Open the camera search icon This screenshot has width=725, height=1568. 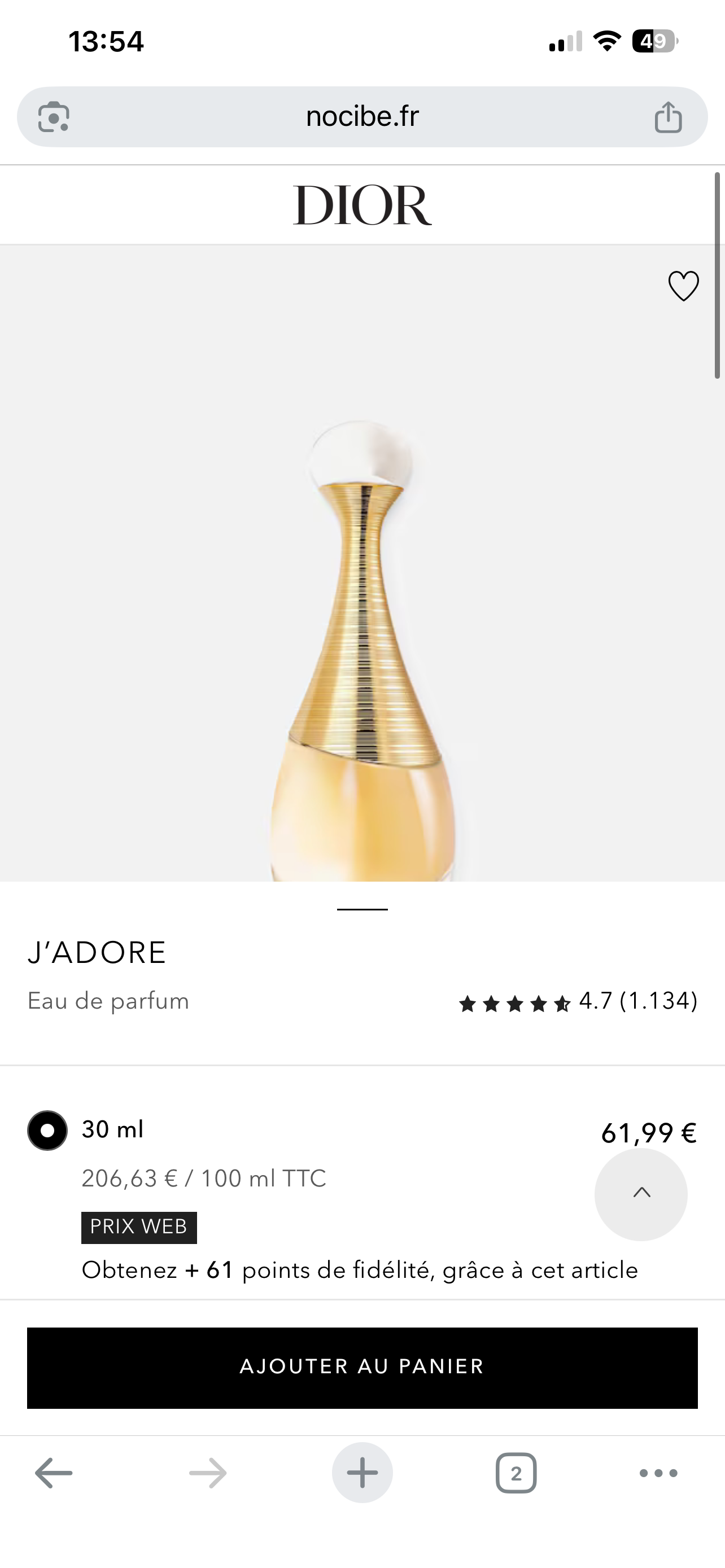pos(54,117)
